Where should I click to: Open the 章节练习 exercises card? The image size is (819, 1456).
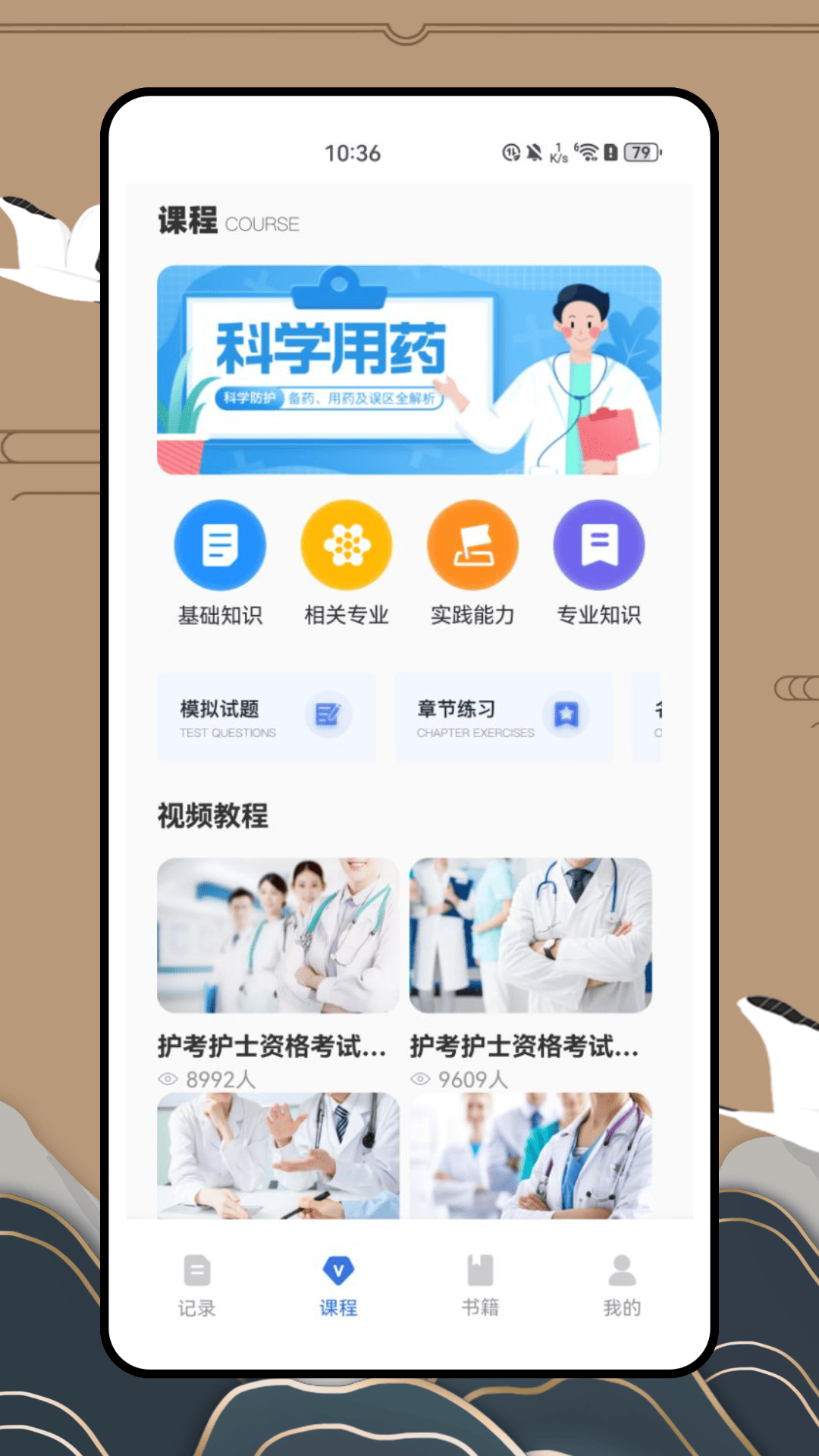tap(504, 716)
